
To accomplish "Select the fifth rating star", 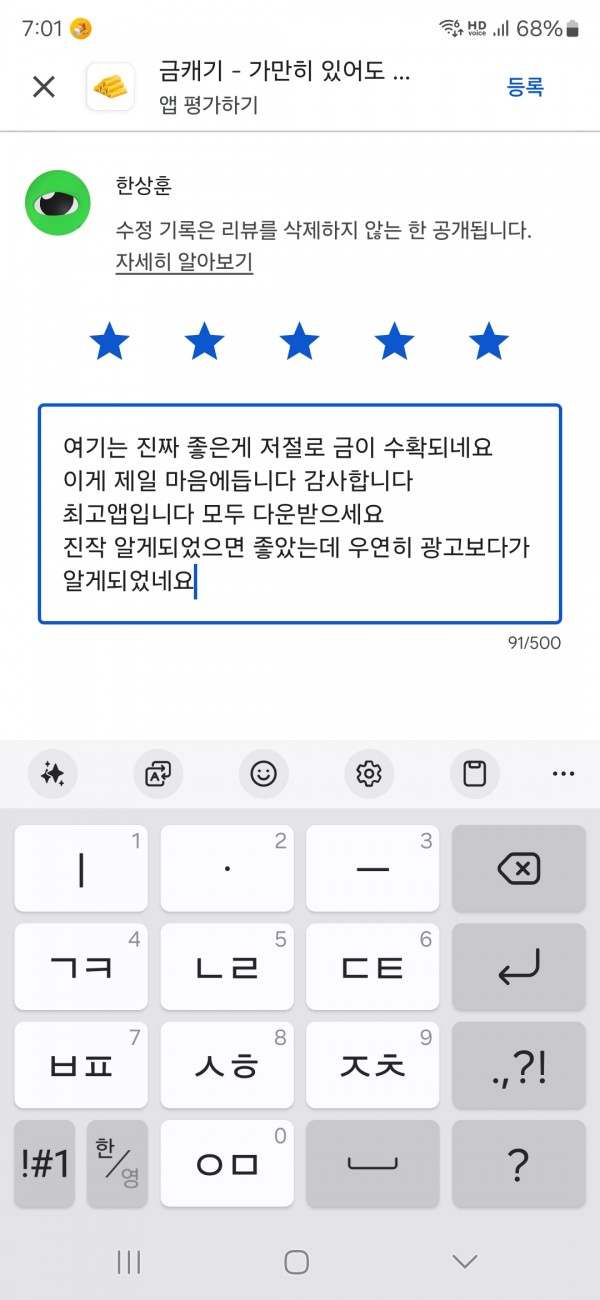I will [489, 342].
